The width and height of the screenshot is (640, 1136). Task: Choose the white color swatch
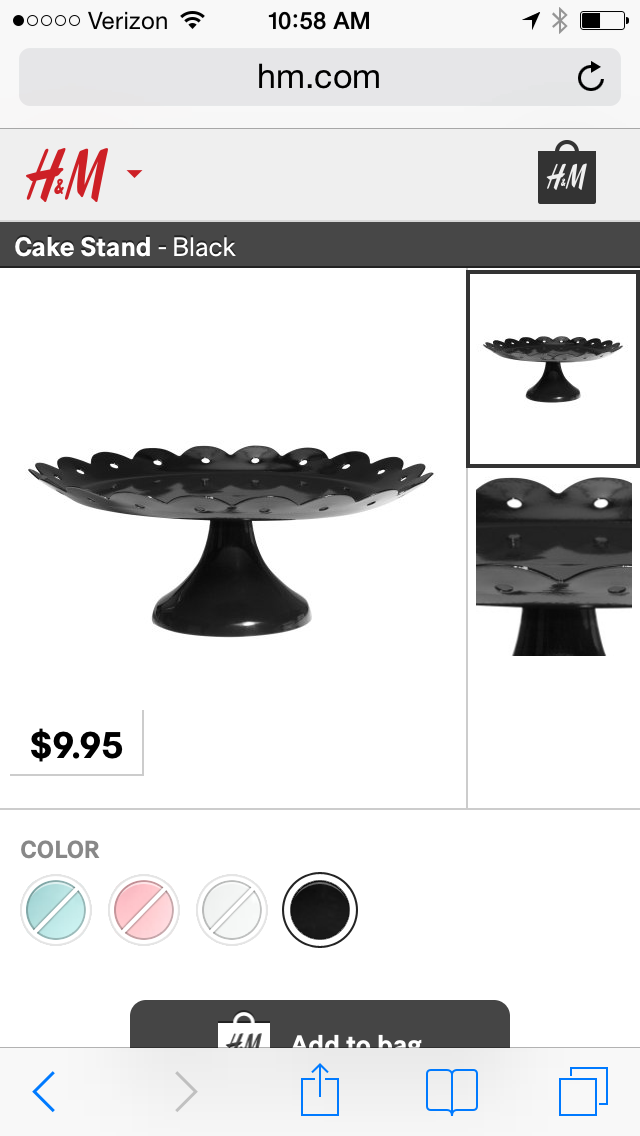pos(232,909)
